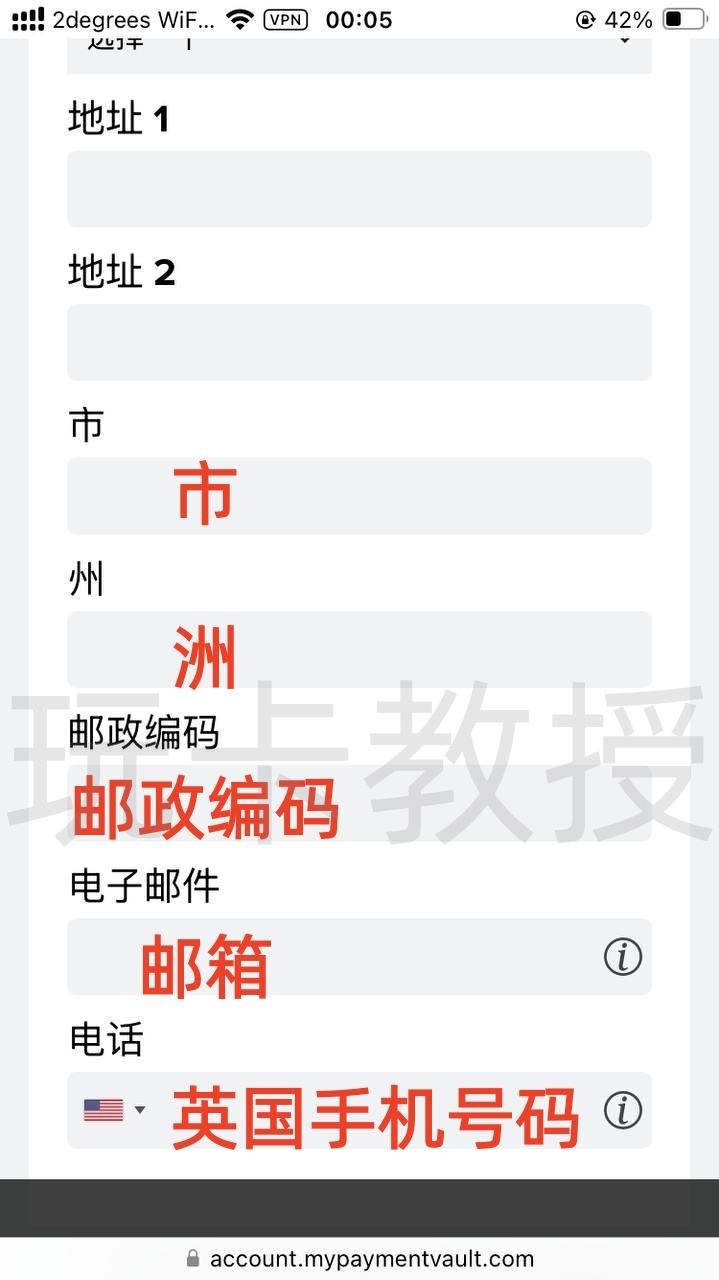Tap the 电子邮件 email input field
The width and height of the screenshot is (719, 1280).
point(330,957)
